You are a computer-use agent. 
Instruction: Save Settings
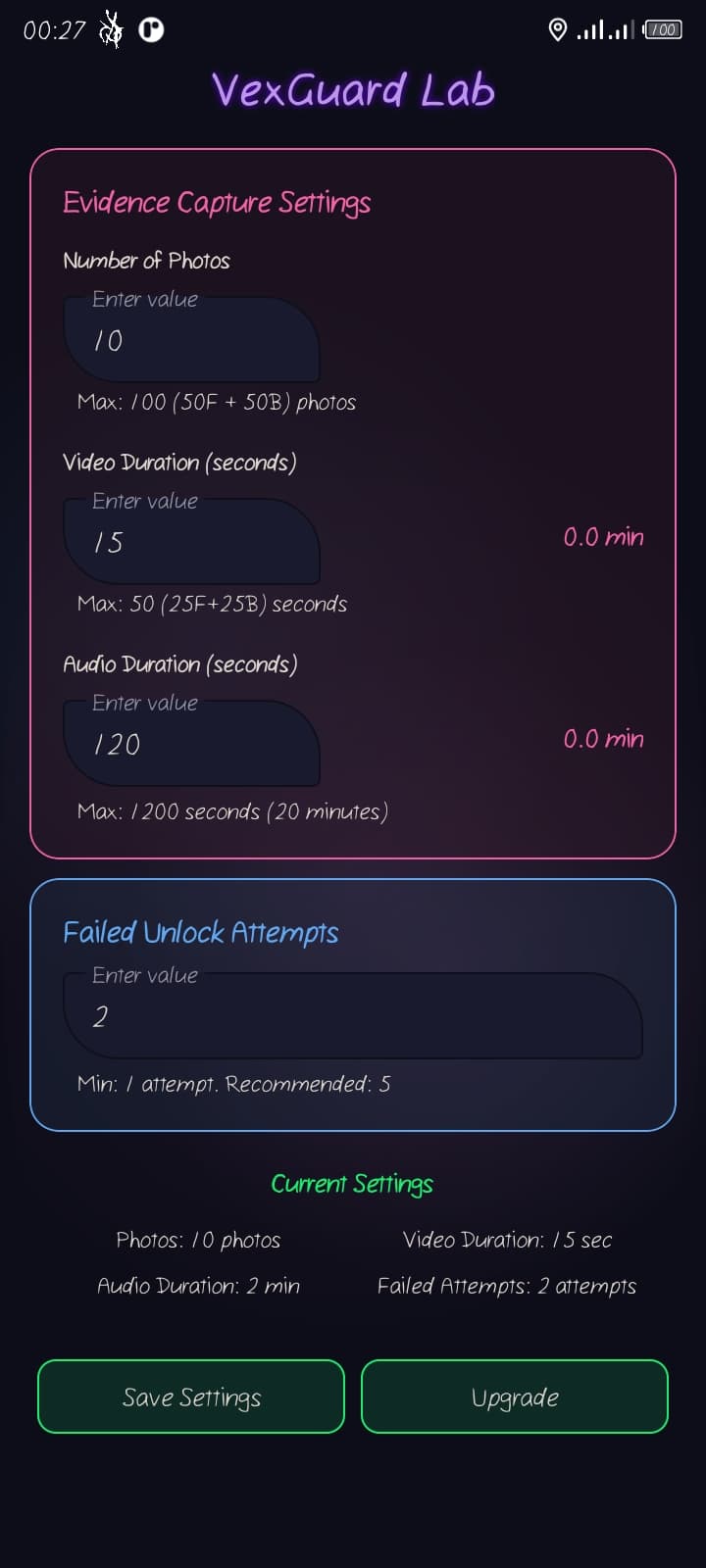pyautogui.click(x=191, y=1396)
